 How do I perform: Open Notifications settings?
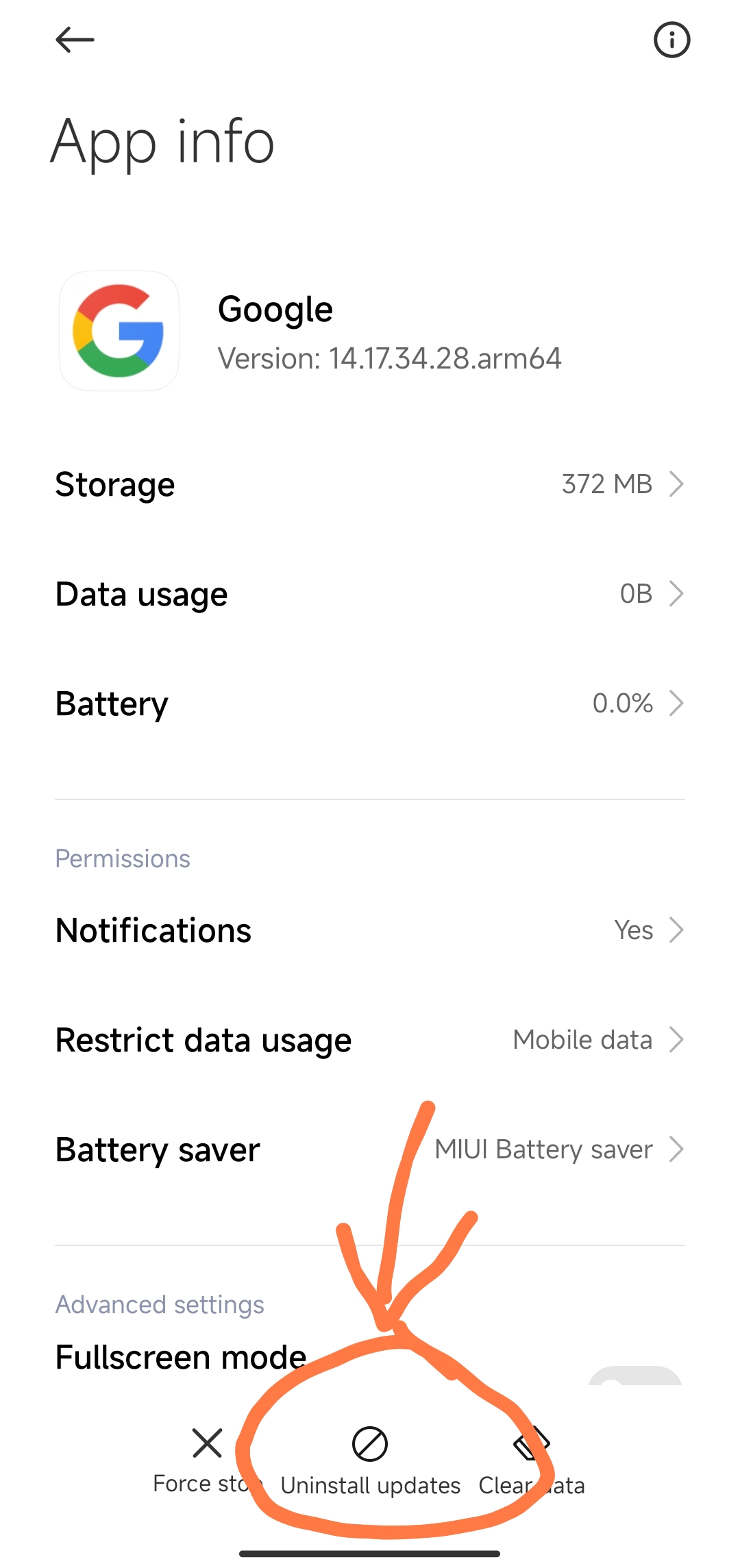[370, 930]
